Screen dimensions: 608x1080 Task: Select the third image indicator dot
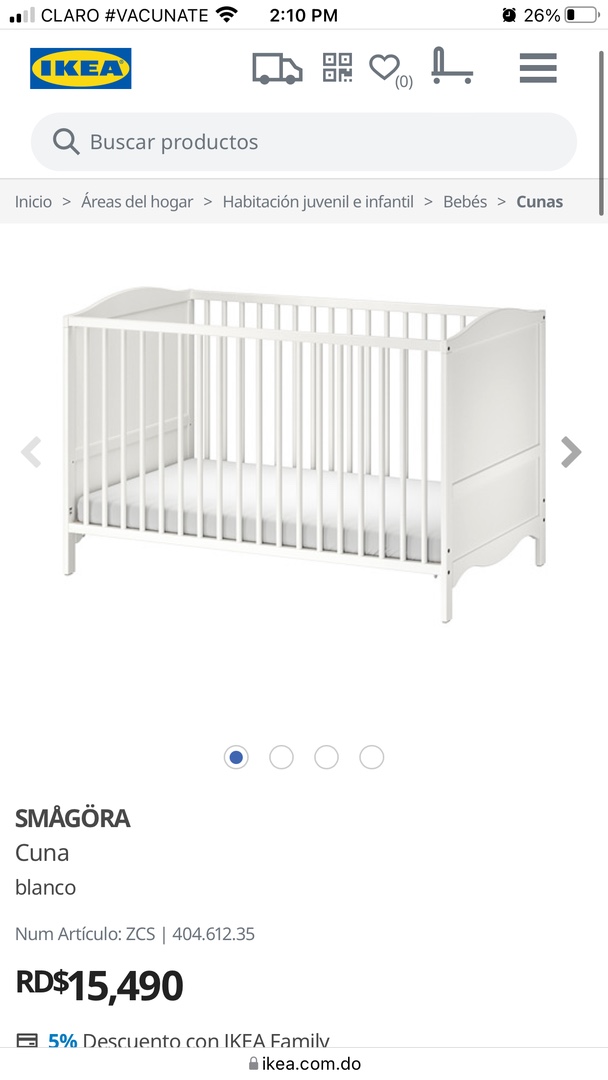[326, 757]
